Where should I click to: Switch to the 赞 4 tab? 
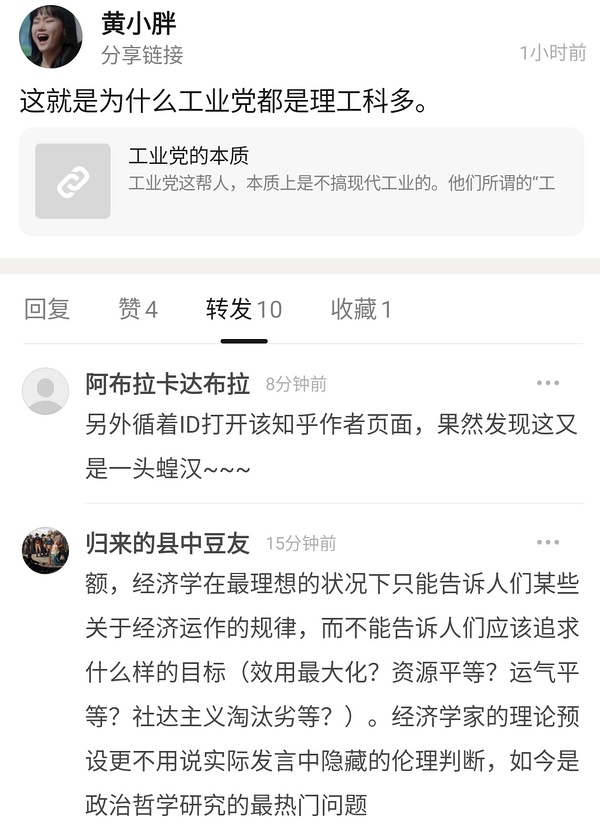pyautogui.click(x=138, y=310)
